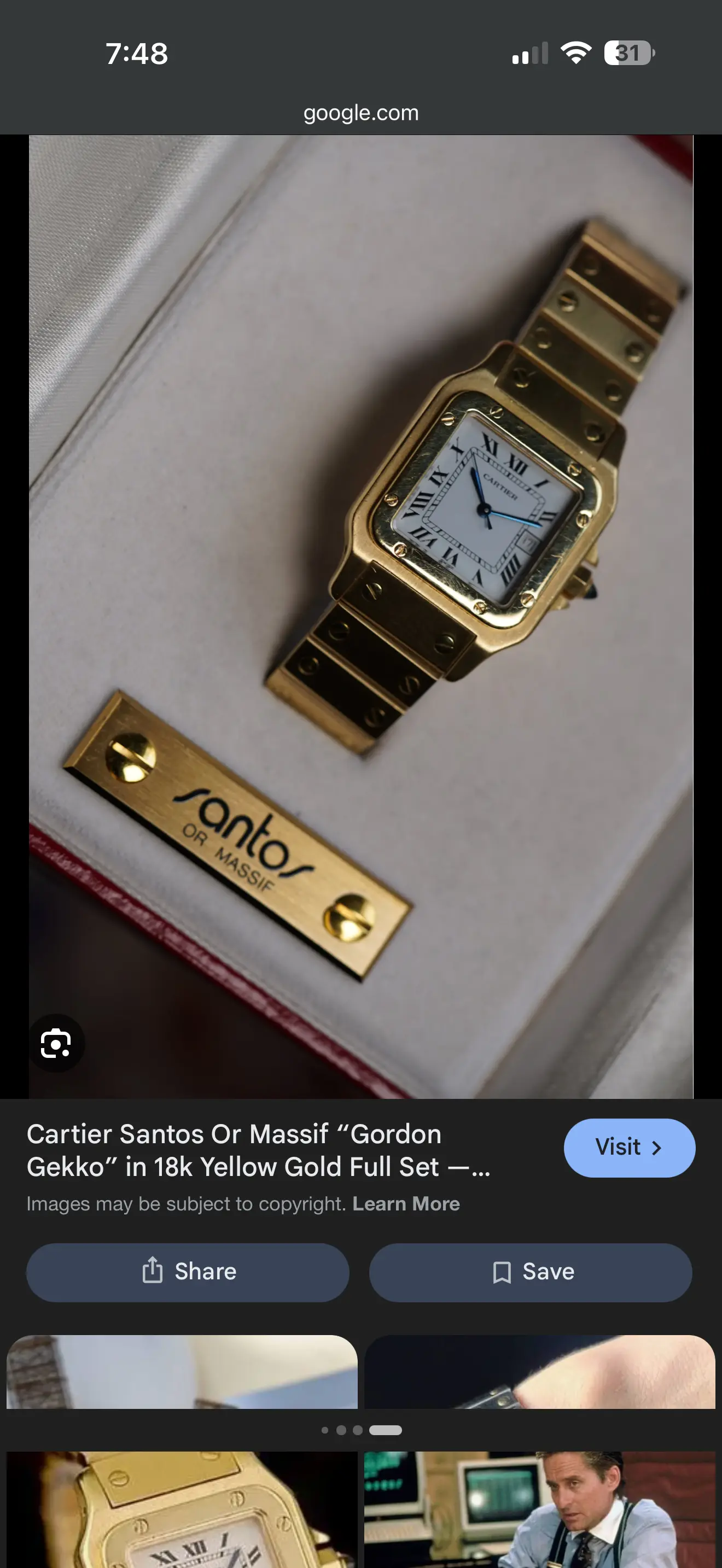Screen dimensions: 722x1568
Task: Open Google Lens search on the watch image
Action: (56, 1043)
